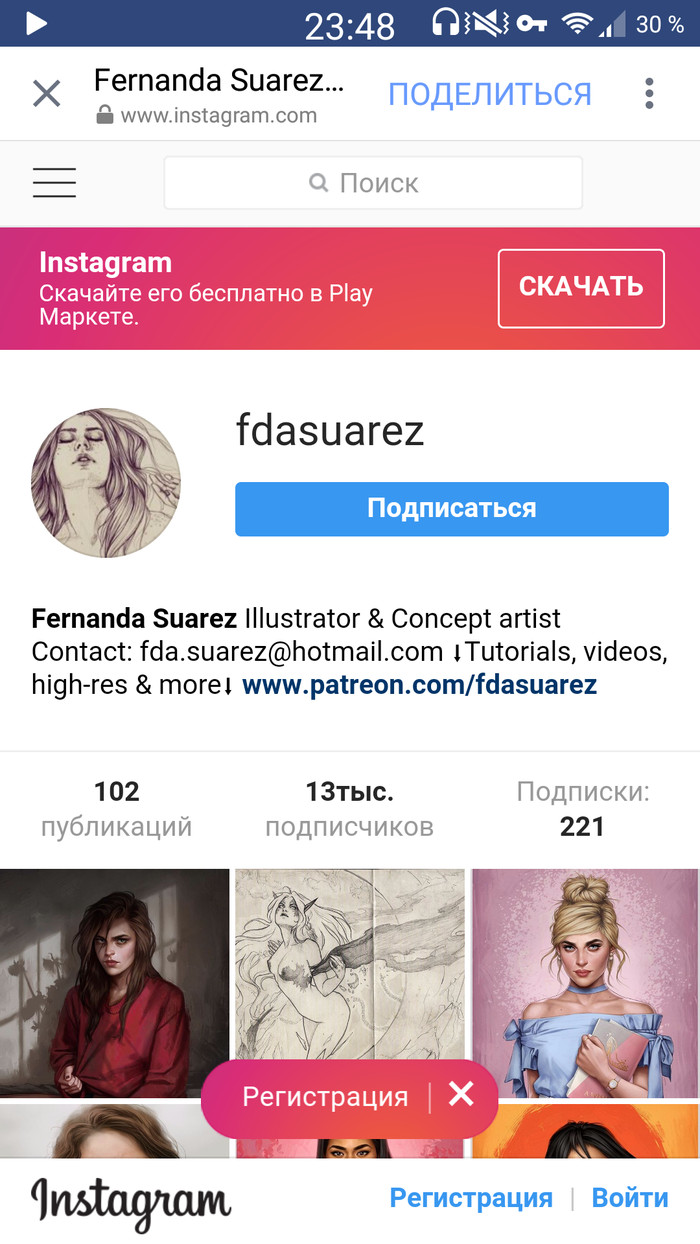
Task: Open the patreon.com/fdasuarez link
Action: [x=419, y=685]
